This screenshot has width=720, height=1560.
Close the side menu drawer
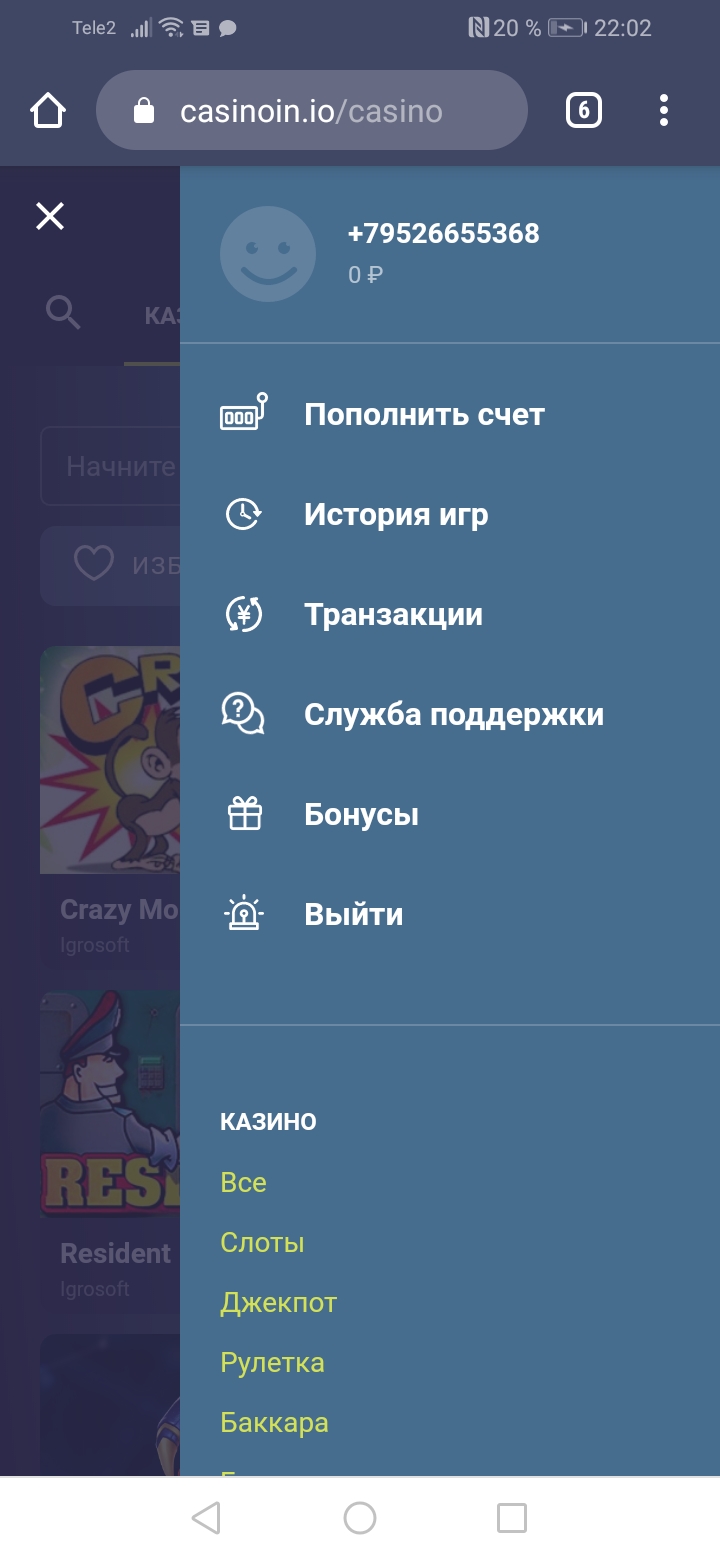[x=50, y=216]
